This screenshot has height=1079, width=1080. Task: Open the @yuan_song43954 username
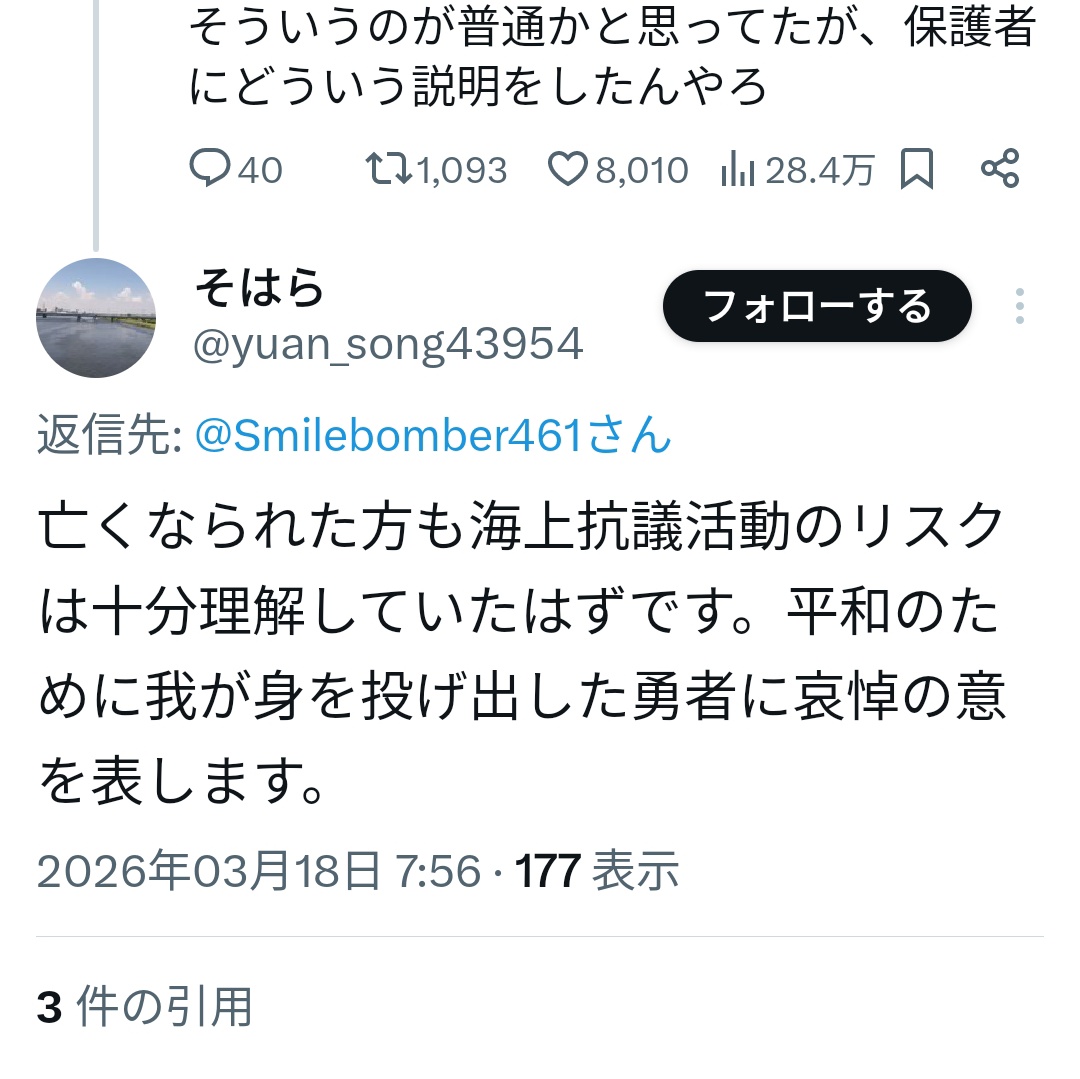click(x=388, y=345)
